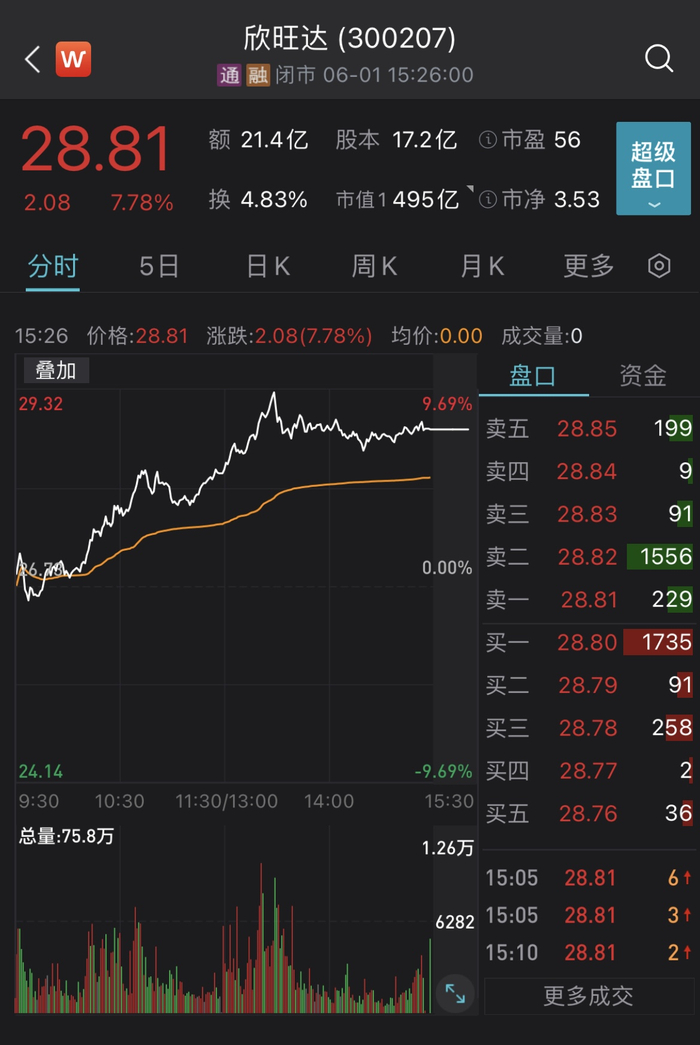View 更多成交 trade records

588,996
